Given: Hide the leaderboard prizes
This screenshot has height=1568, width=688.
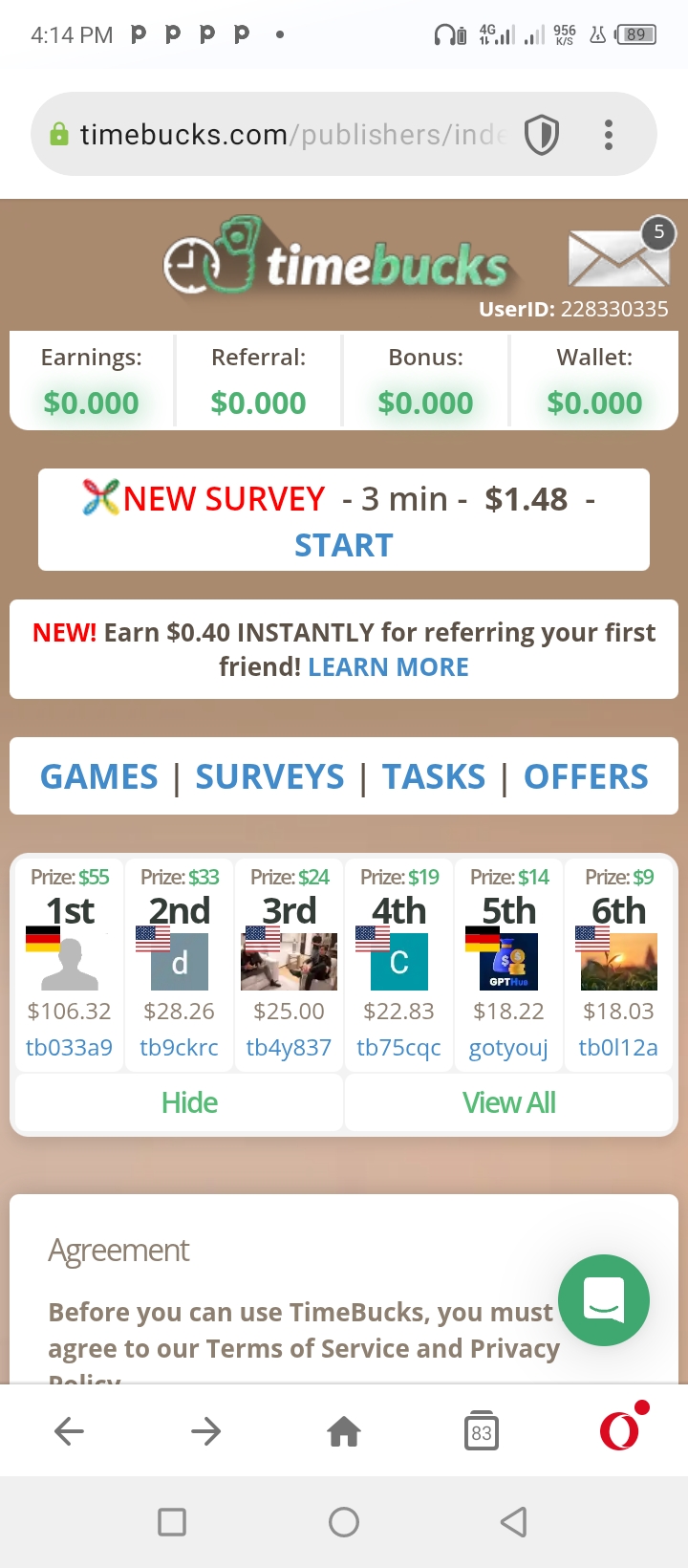Looking at the screenshot, I should 189,1102.
